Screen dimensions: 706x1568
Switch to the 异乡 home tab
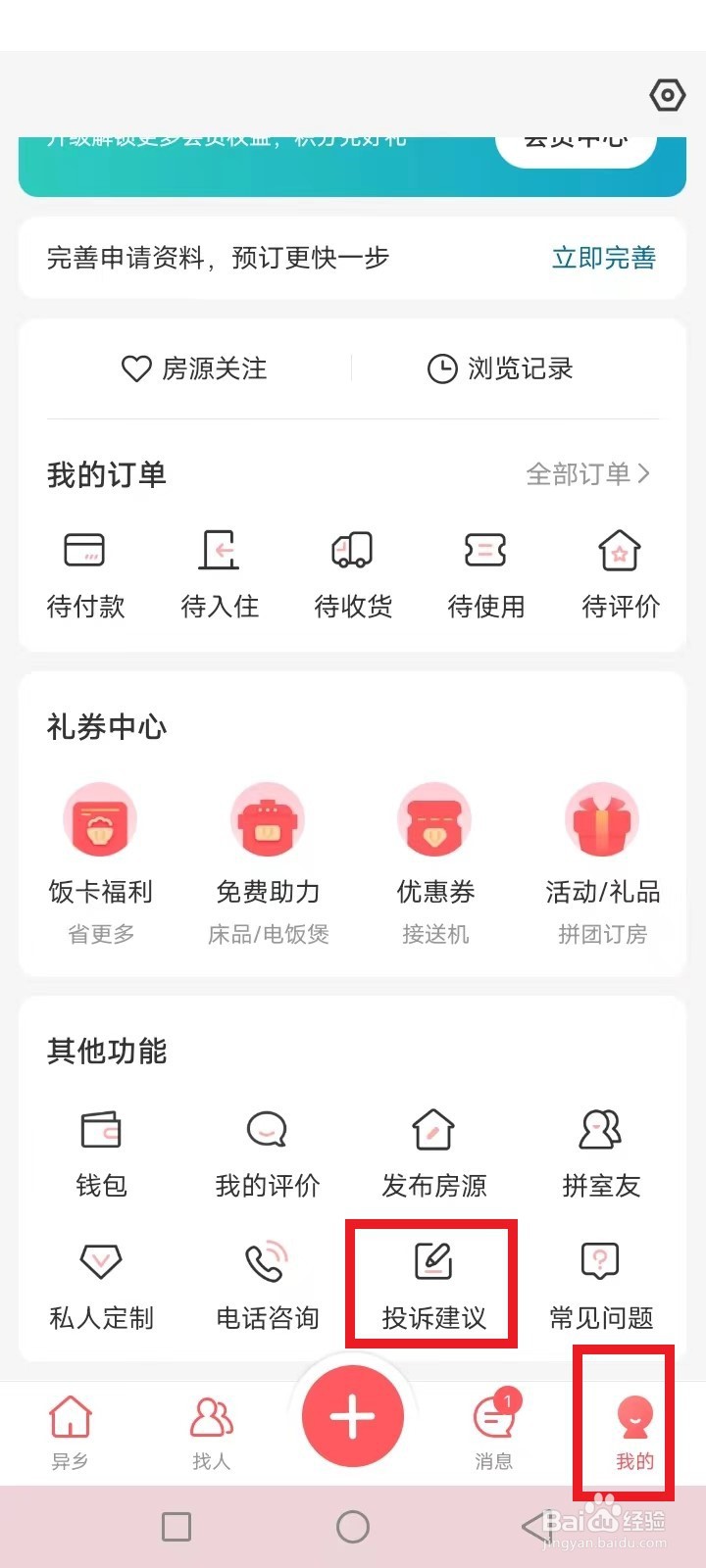click(x=70, y=1434)
